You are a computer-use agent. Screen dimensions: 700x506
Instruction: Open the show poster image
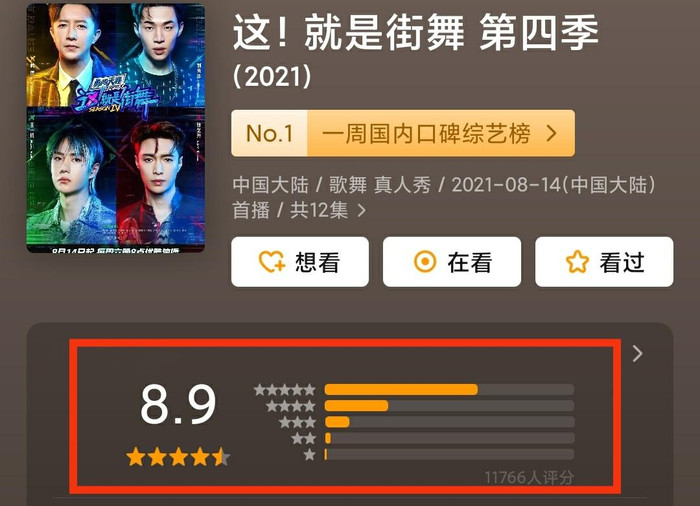tap(115, 127)
